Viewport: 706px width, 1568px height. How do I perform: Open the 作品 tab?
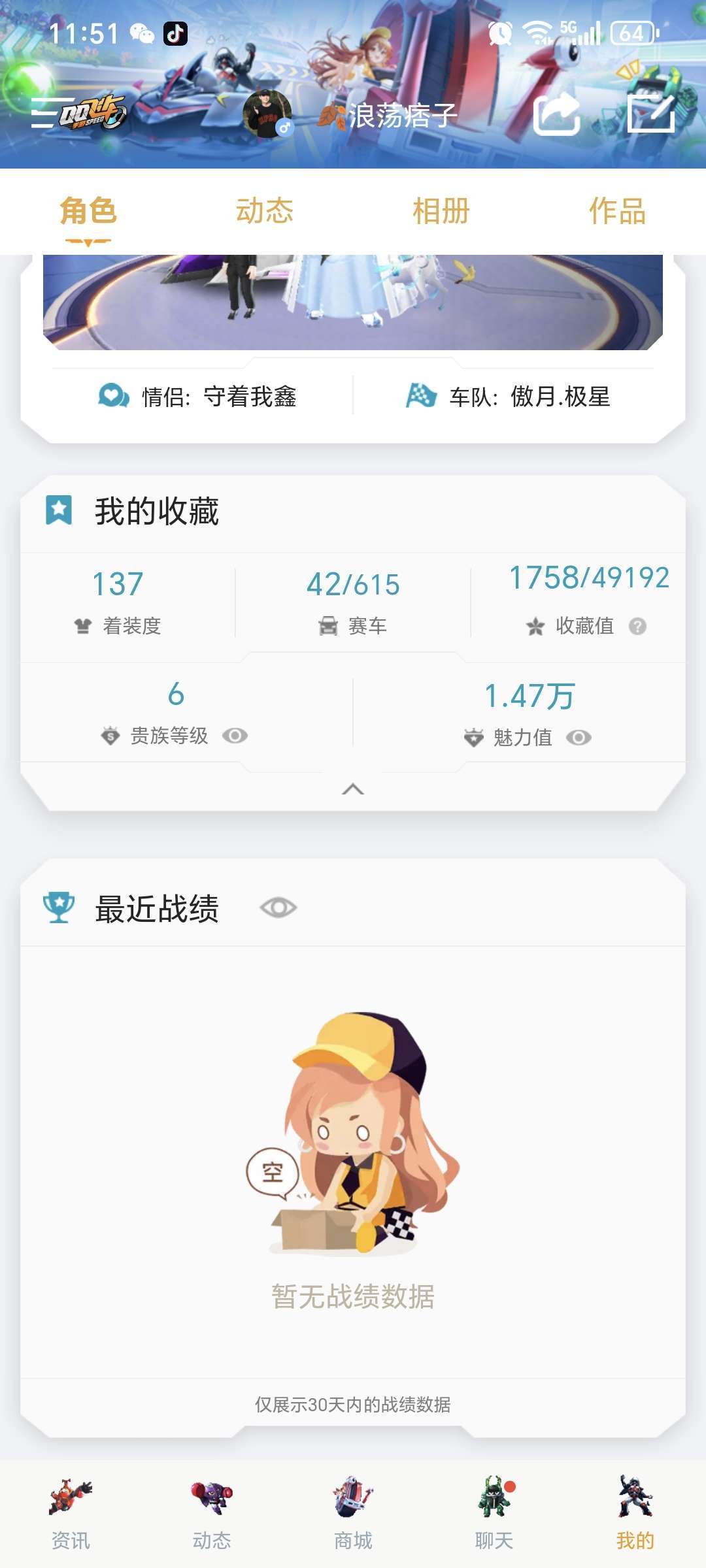pyautogui.click(x=618, y=211)
